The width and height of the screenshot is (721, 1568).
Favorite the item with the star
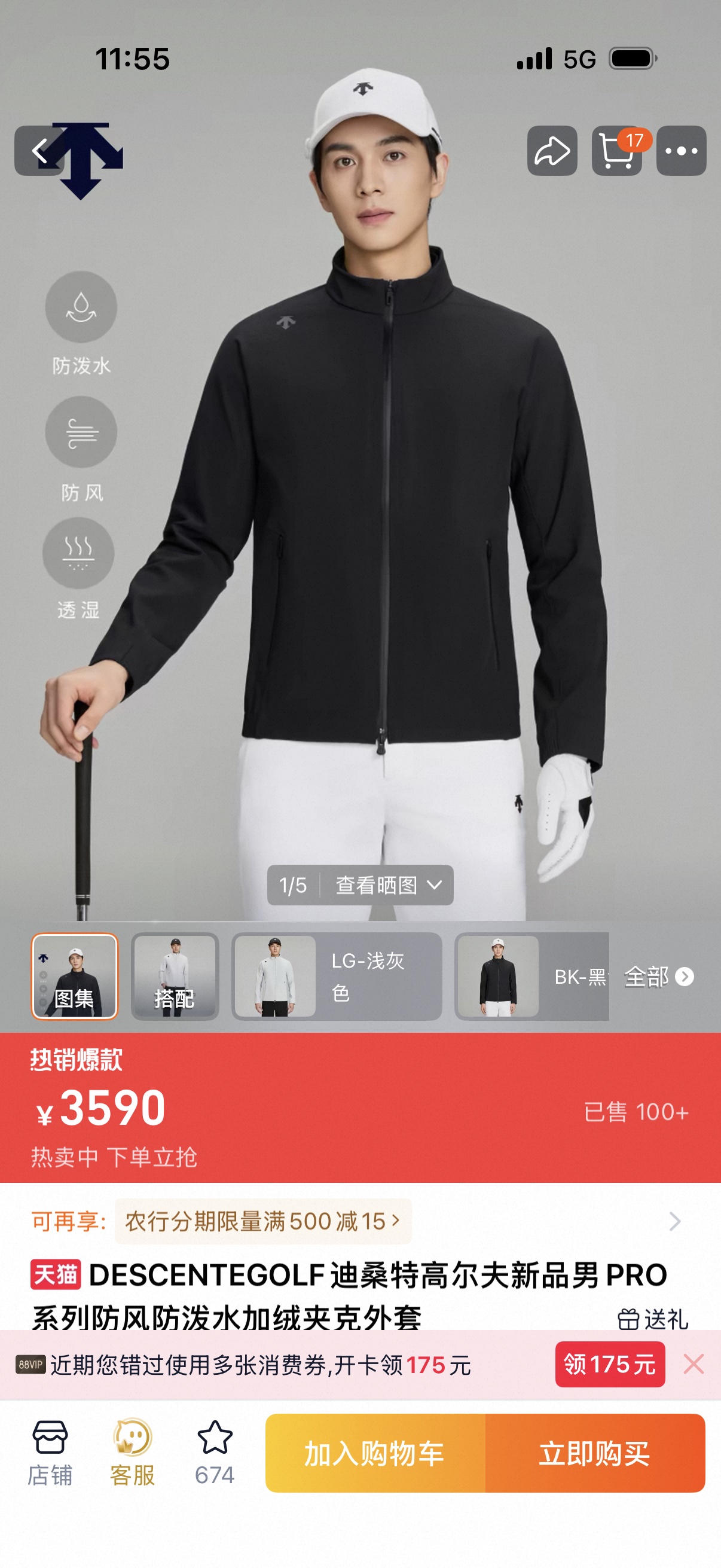[x=215, y=1452]
